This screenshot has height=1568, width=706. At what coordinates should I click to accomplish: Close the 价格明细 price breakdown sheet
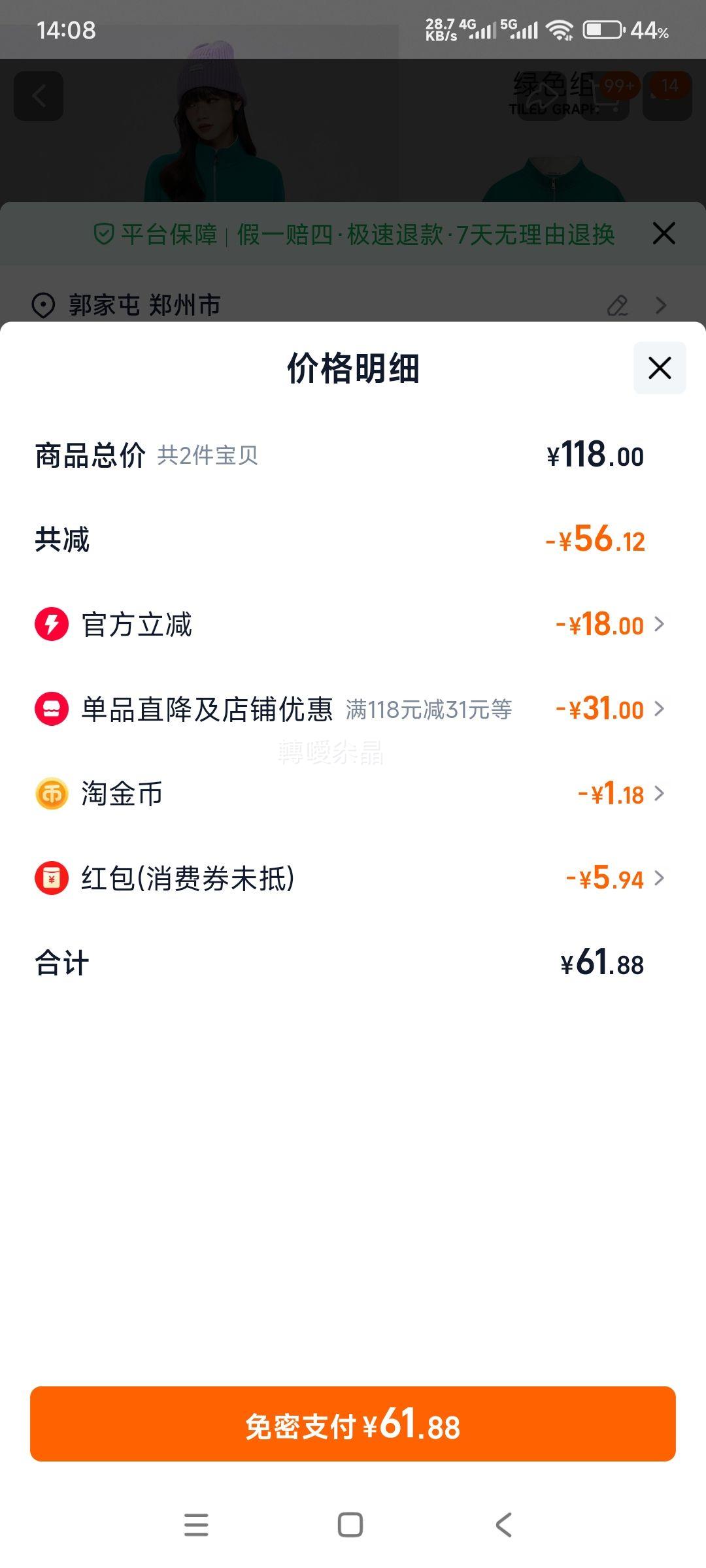tap(659, 368)
